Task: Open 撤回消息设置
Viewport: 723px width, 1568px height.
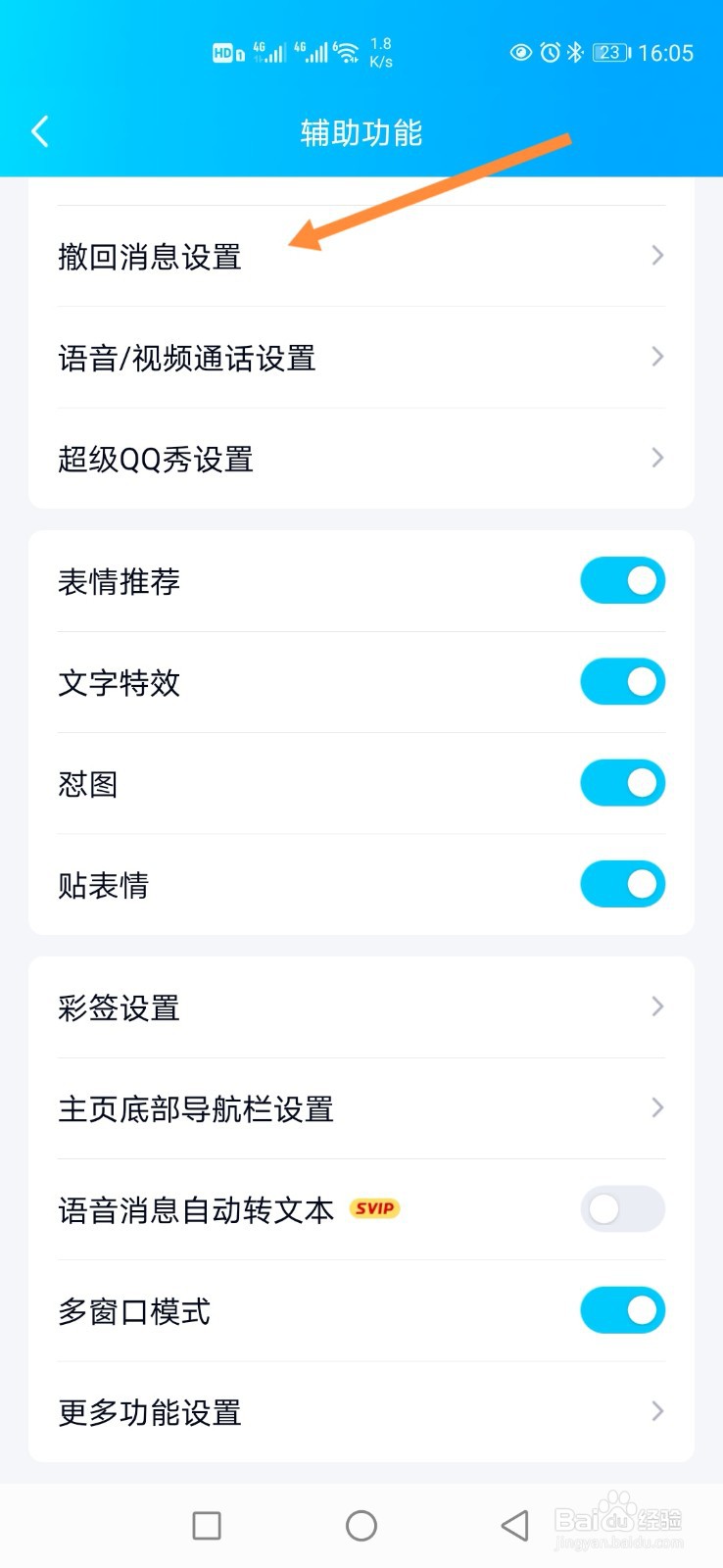Action: pos(361,257)
